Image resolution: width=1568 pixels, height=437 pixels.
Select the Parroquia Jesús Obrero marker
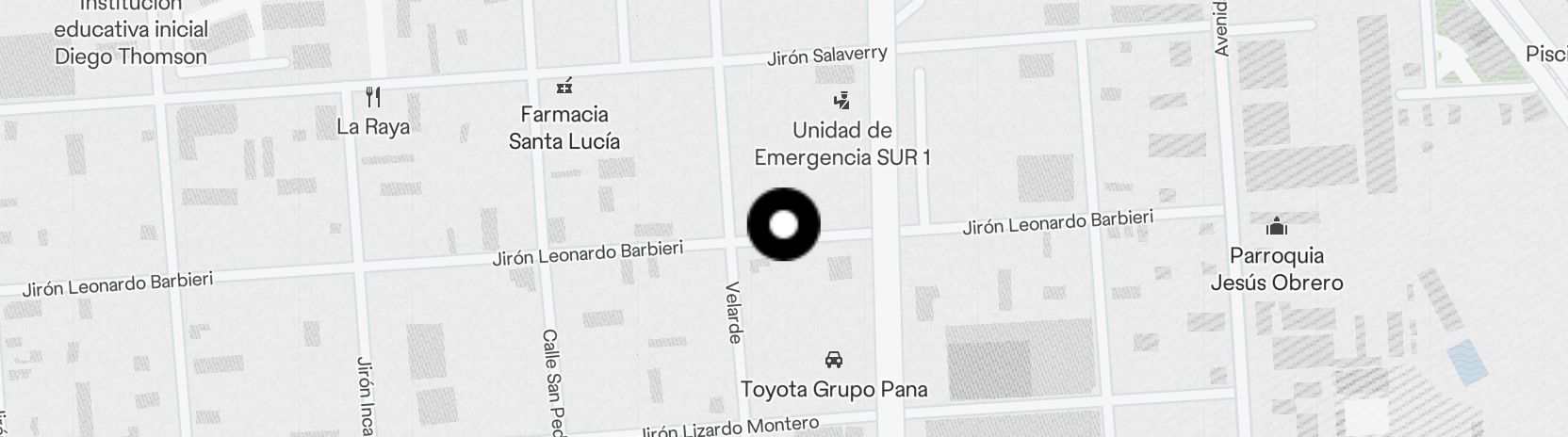[1277, 226]
